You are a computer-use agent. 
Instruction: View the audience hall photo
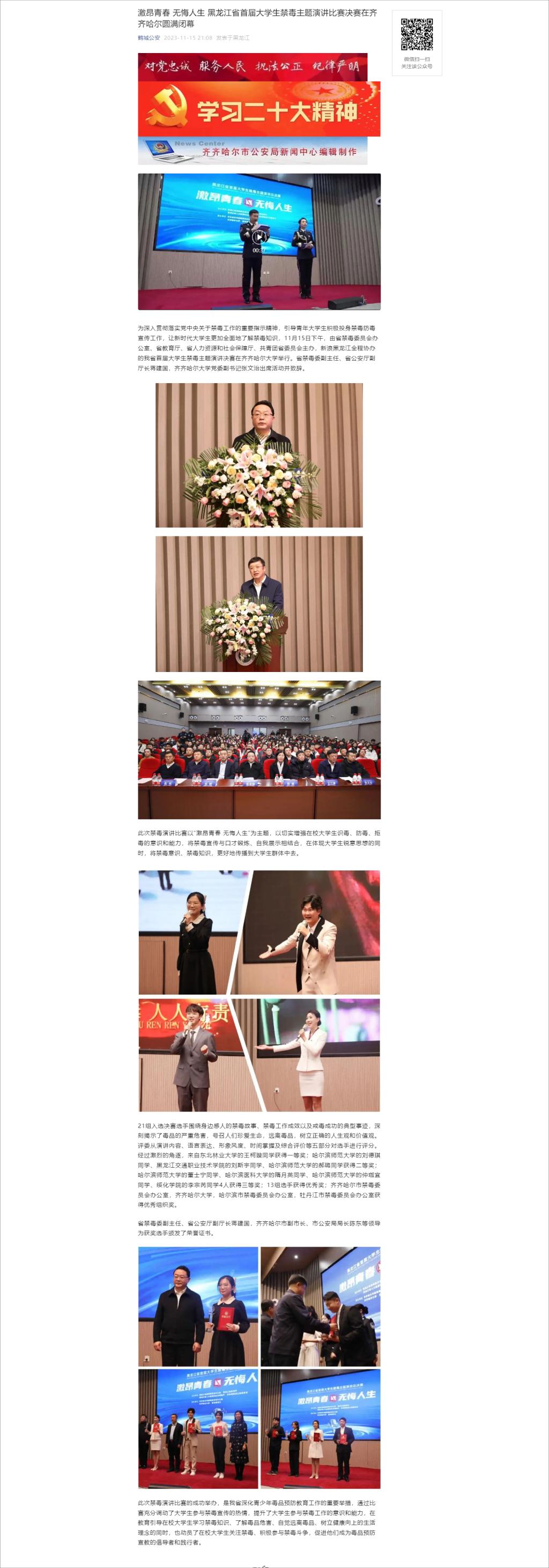[x=258, y=749]
